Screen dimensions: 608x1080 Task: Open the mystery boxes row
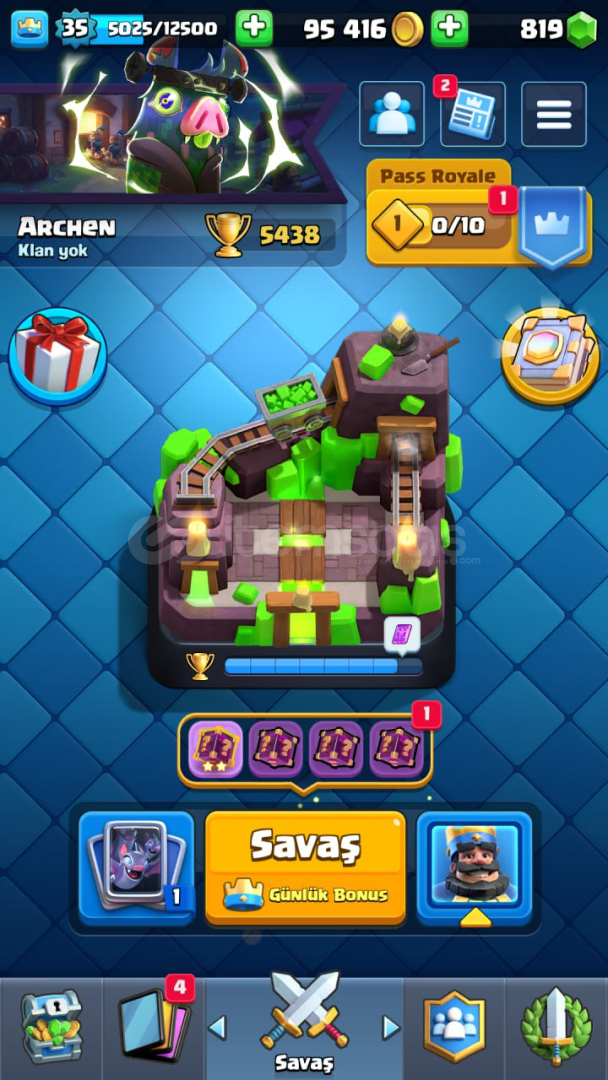[x=305, y=751]
